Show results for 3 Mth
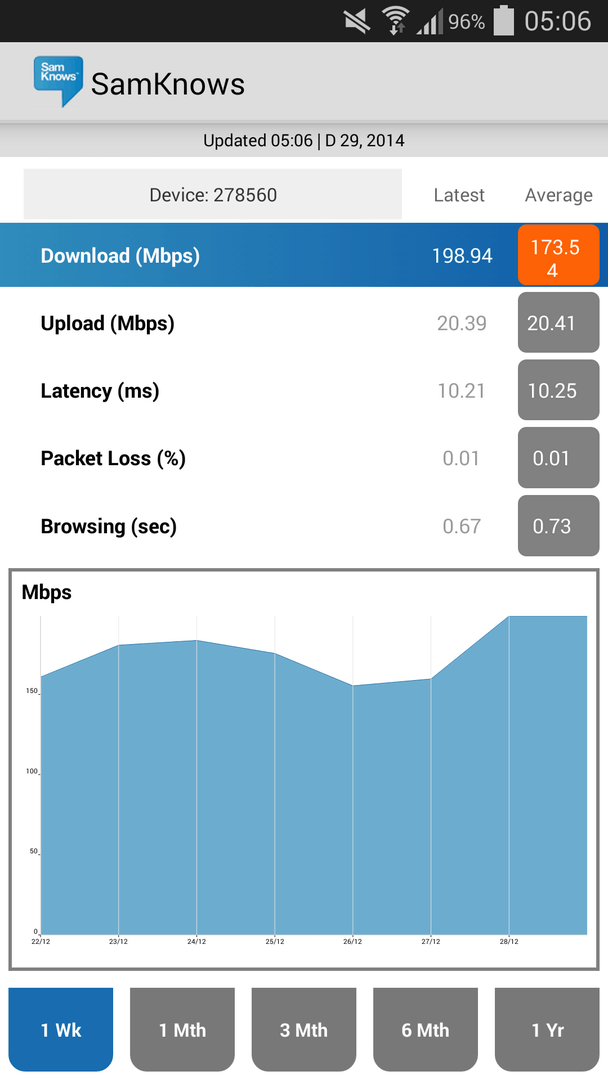Viewport: 608px width, 1080px height. pos(304,1030)
